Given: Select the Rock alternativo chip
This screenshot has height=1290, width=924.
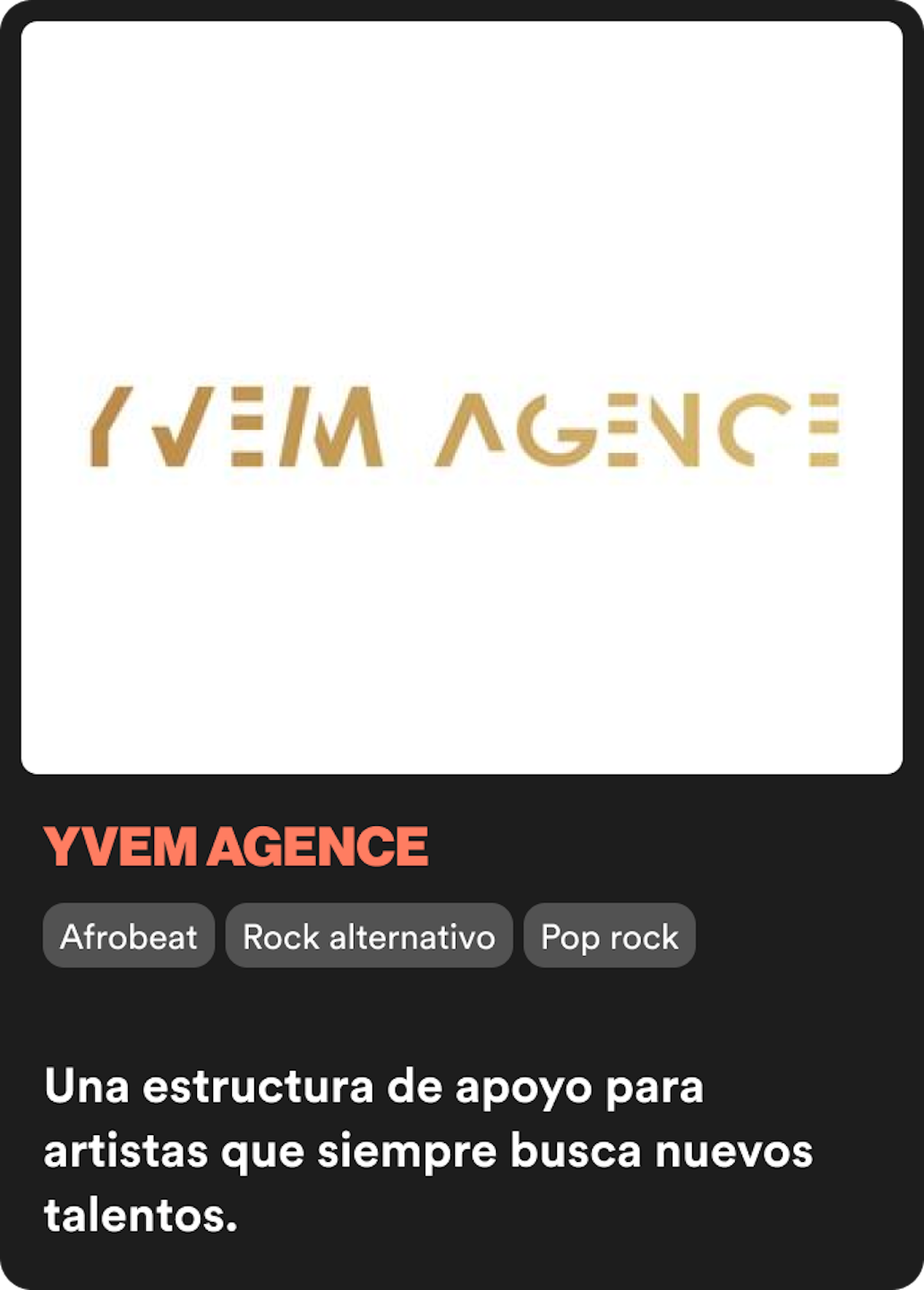Looking at the screenshot, I should (x=369, y=936).
